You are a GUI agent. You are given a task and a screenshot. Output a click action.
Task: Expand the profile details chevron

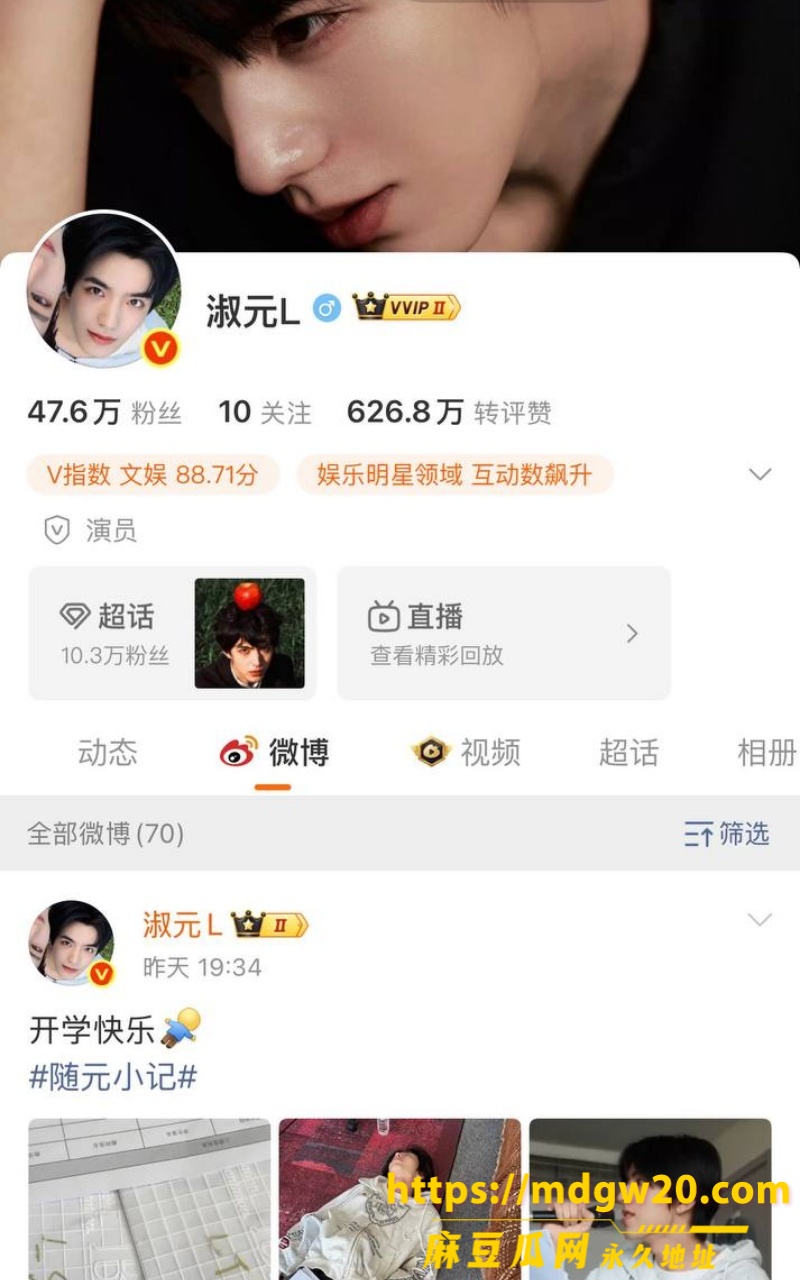tap(760, 474)
